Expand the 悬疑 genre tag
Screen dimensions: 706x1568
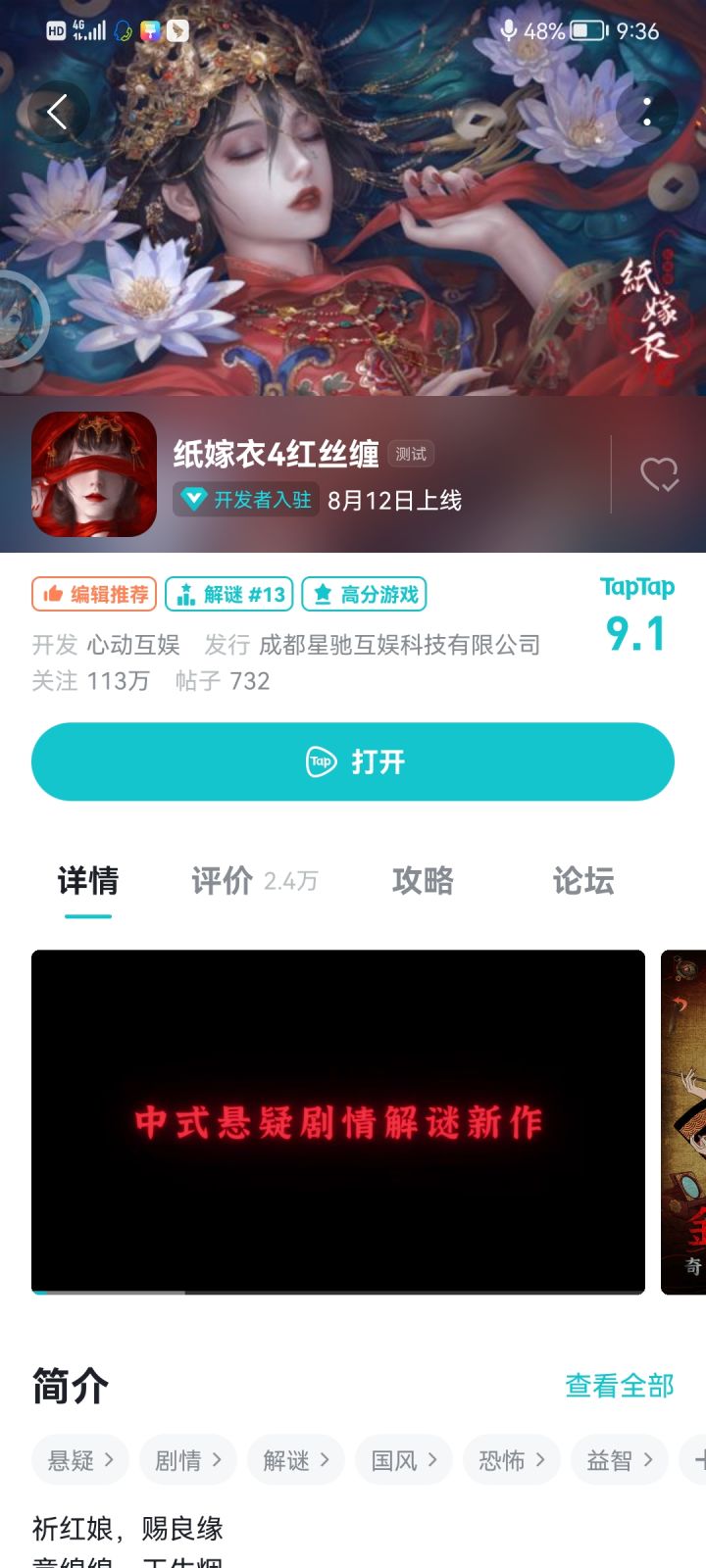[x=78, y=1459]
